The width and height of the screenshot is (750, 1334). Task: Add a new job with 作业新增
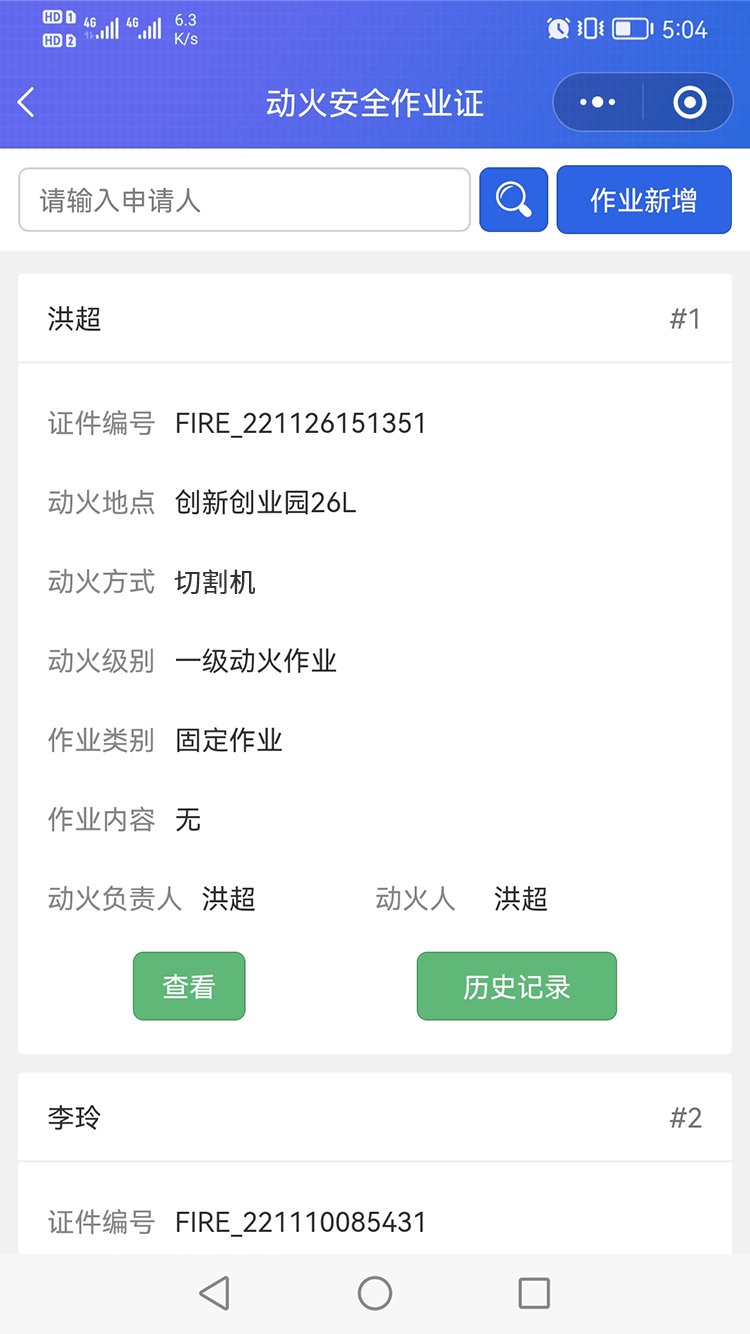pyautogui.click(x=643, y=200)
